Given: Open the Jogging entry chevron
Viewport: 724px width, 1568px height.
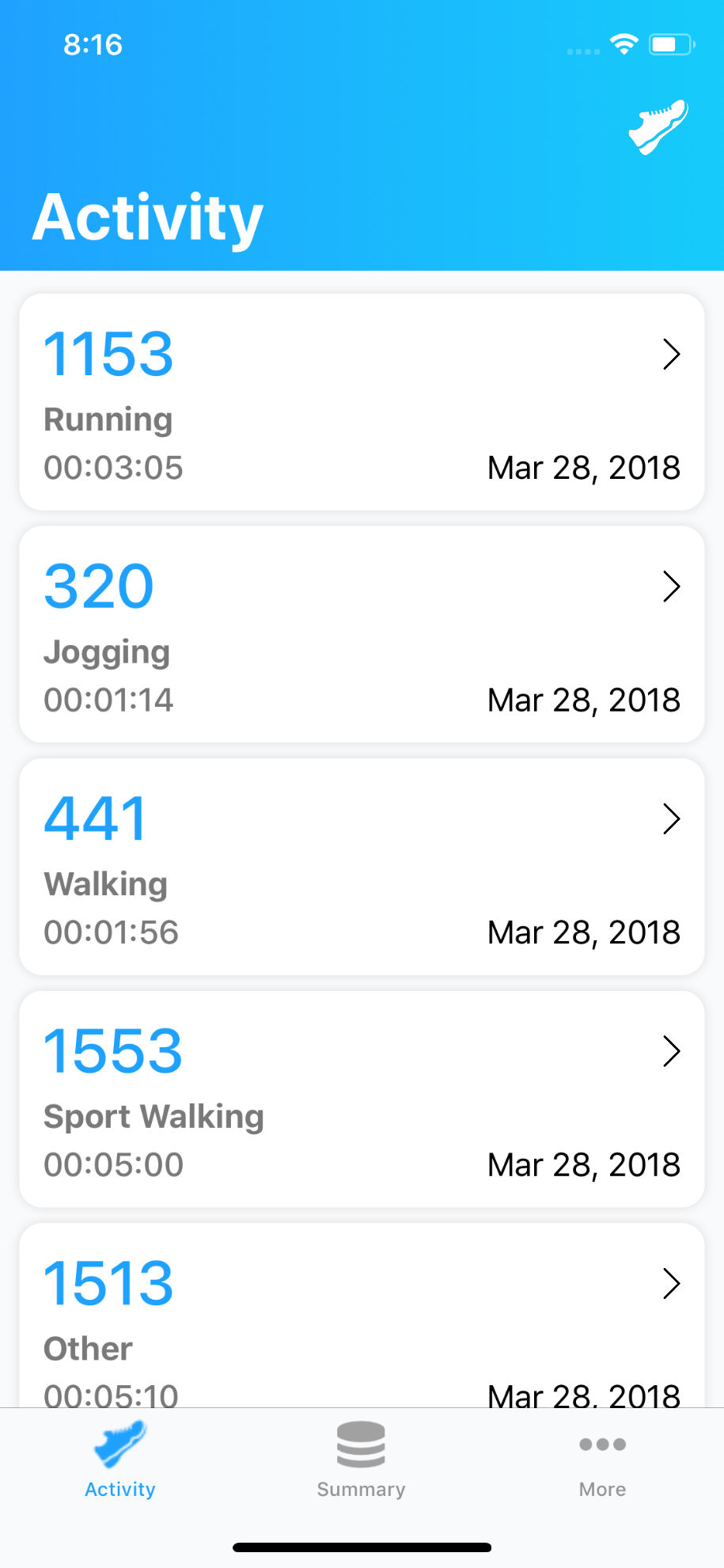Looking at the screenshot, I should [671, 587].
